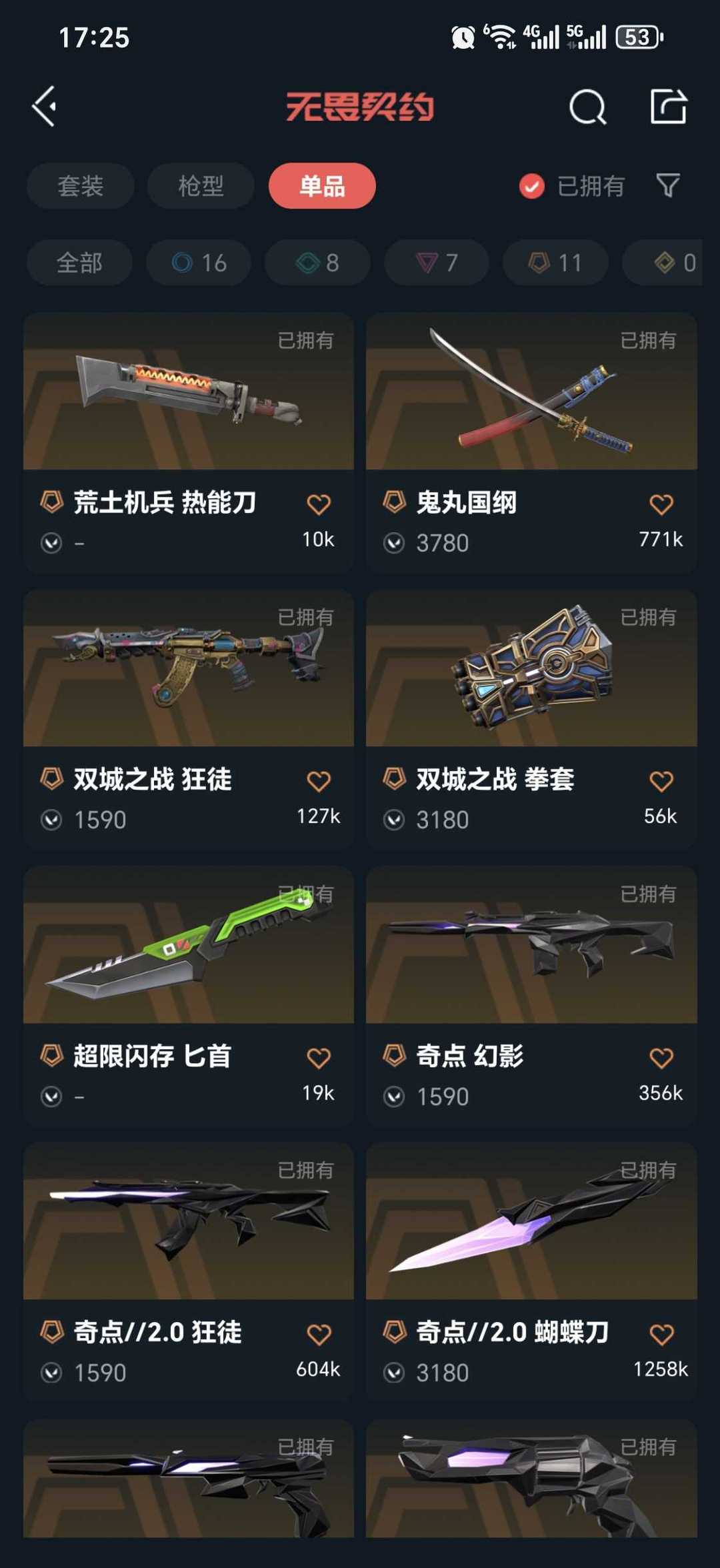Tap the back arrow to go back

coord(44,107)
